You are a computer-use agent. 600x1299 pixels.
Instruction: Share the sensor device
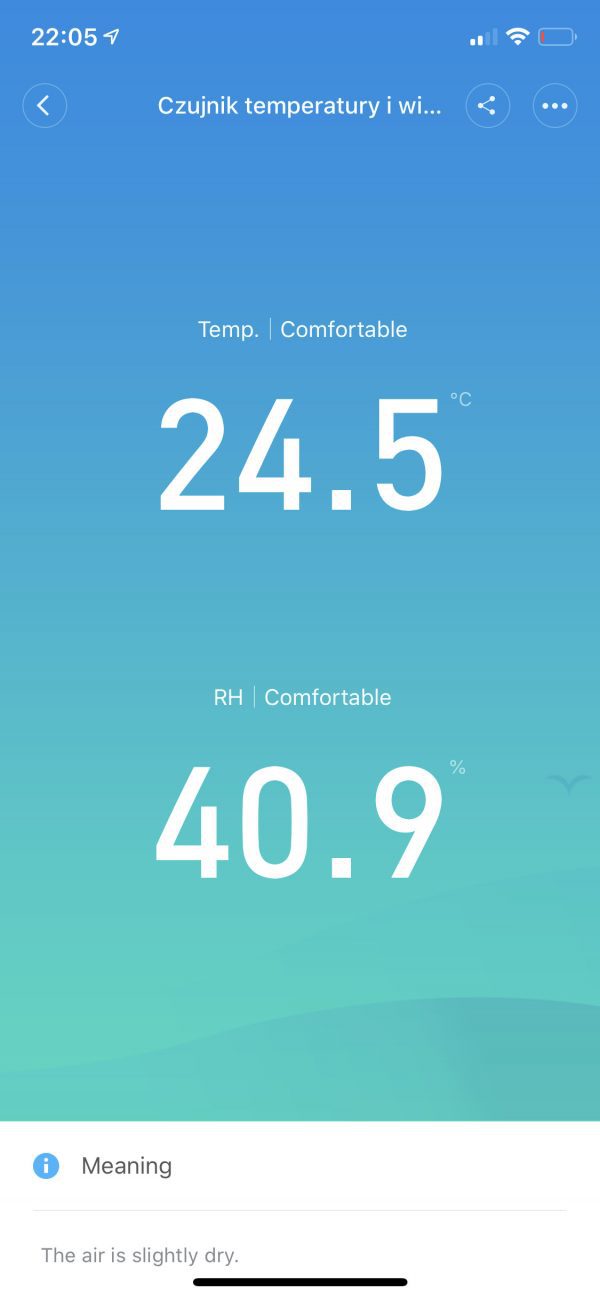click(487, 106)
